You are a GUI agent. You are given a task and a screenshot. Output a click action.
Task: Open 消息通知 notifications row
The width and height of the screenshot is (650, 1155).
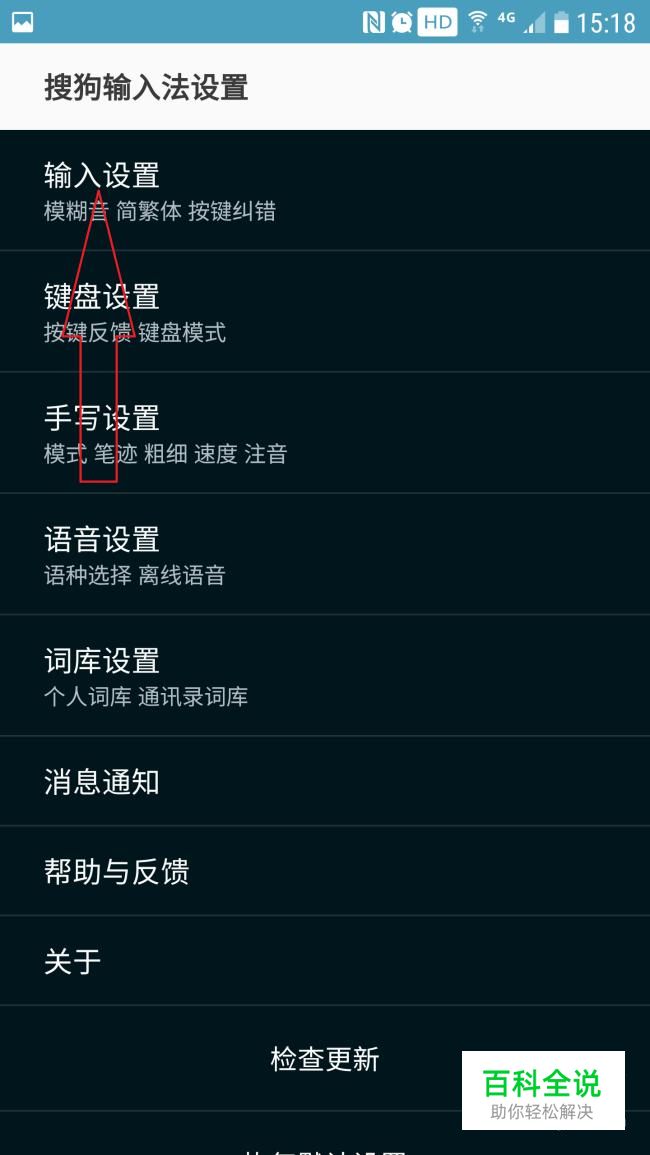[x=325, y=782]
